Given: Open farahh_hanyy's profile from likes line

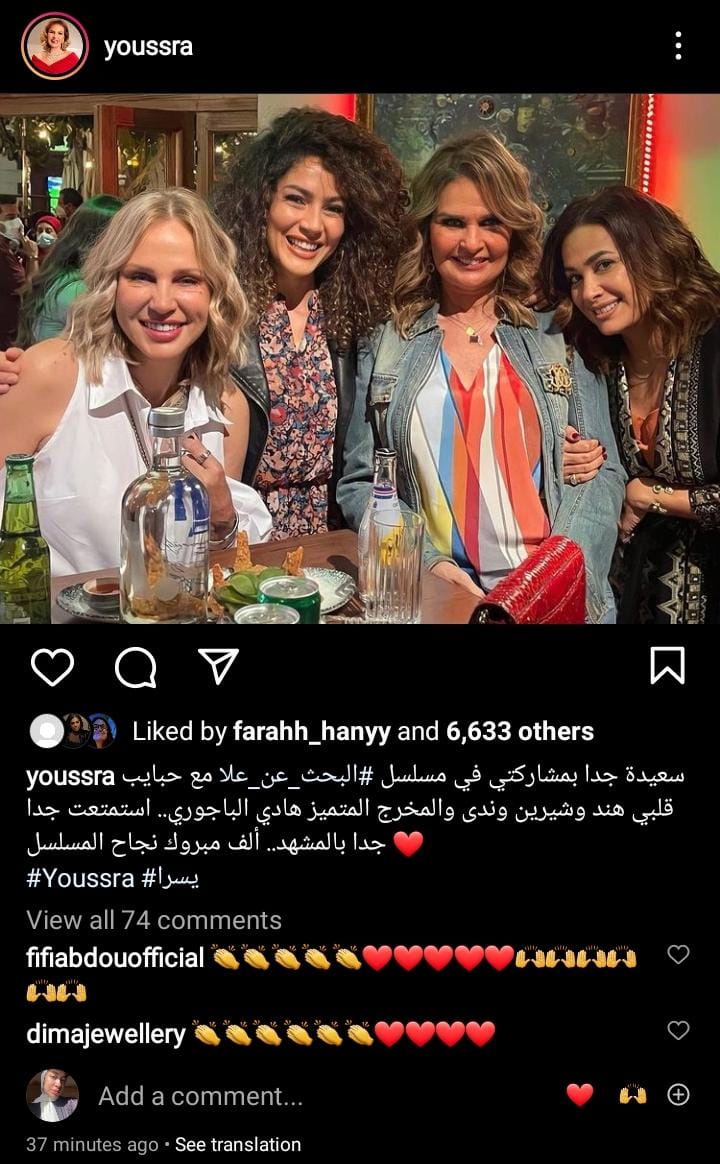Looking at the screenshot, I should coord(312,732).
